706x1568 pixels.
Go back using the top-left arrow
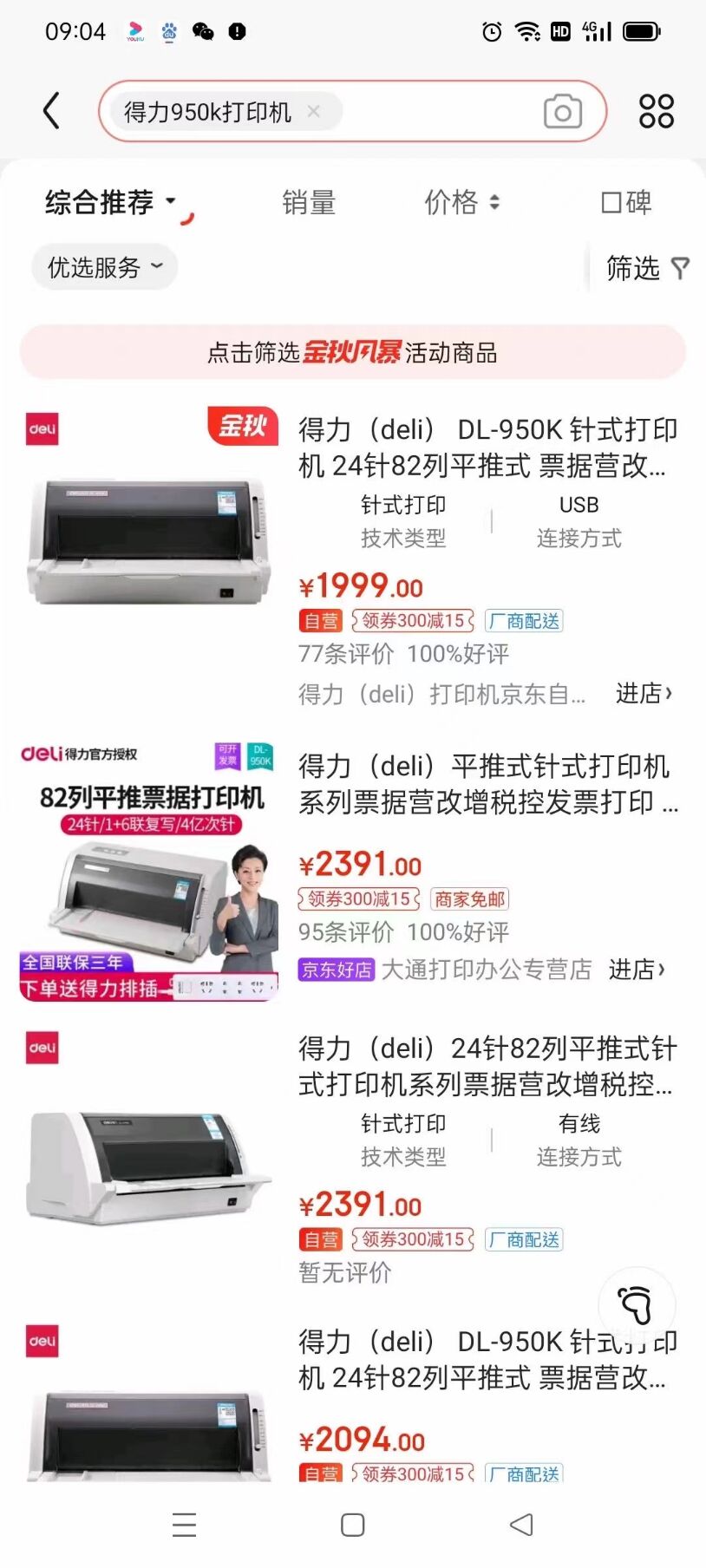(x=52, y=112)
